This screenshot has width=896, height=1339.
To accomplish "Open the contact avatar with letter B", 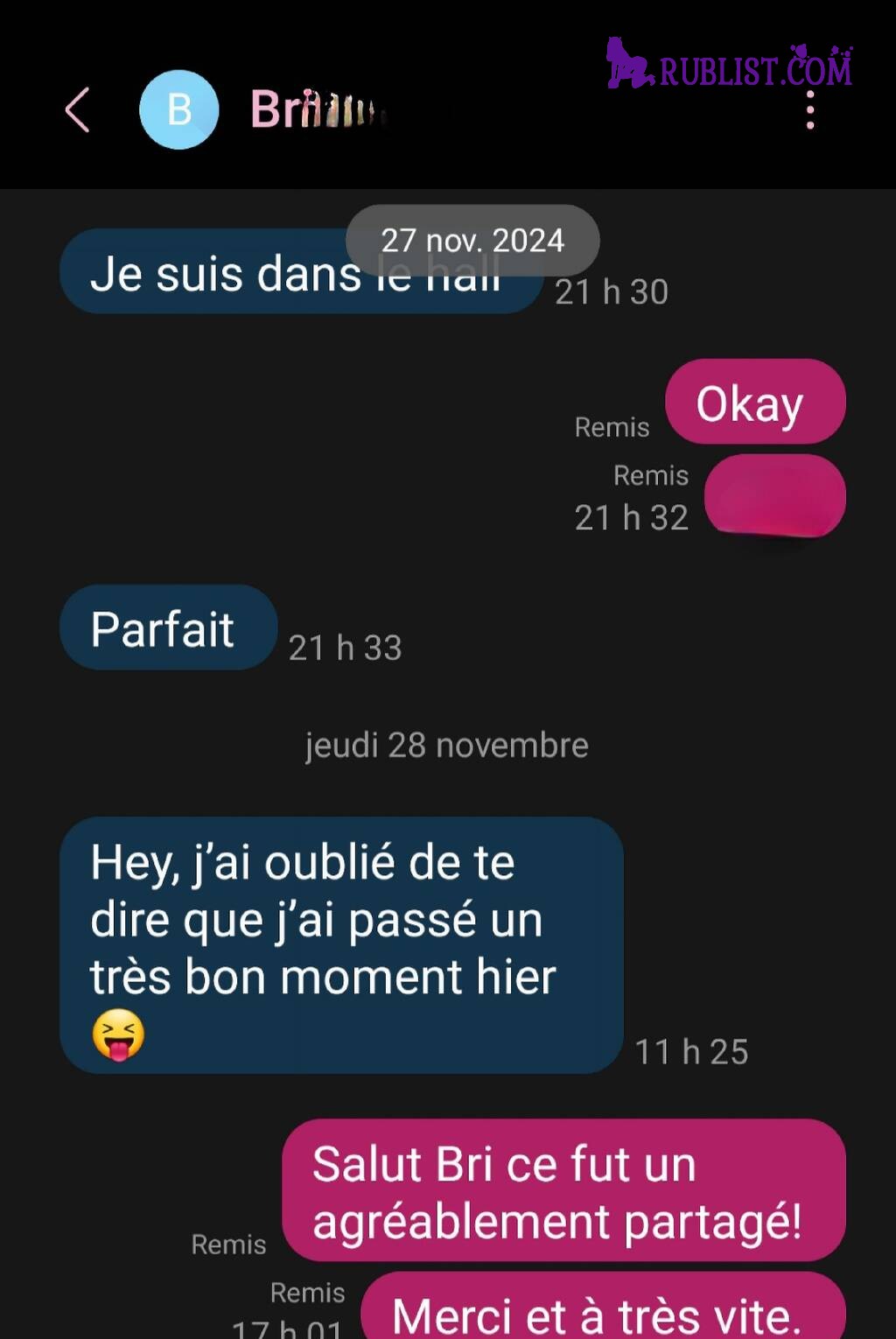I will pyautogui.click(x=178, y=110).
